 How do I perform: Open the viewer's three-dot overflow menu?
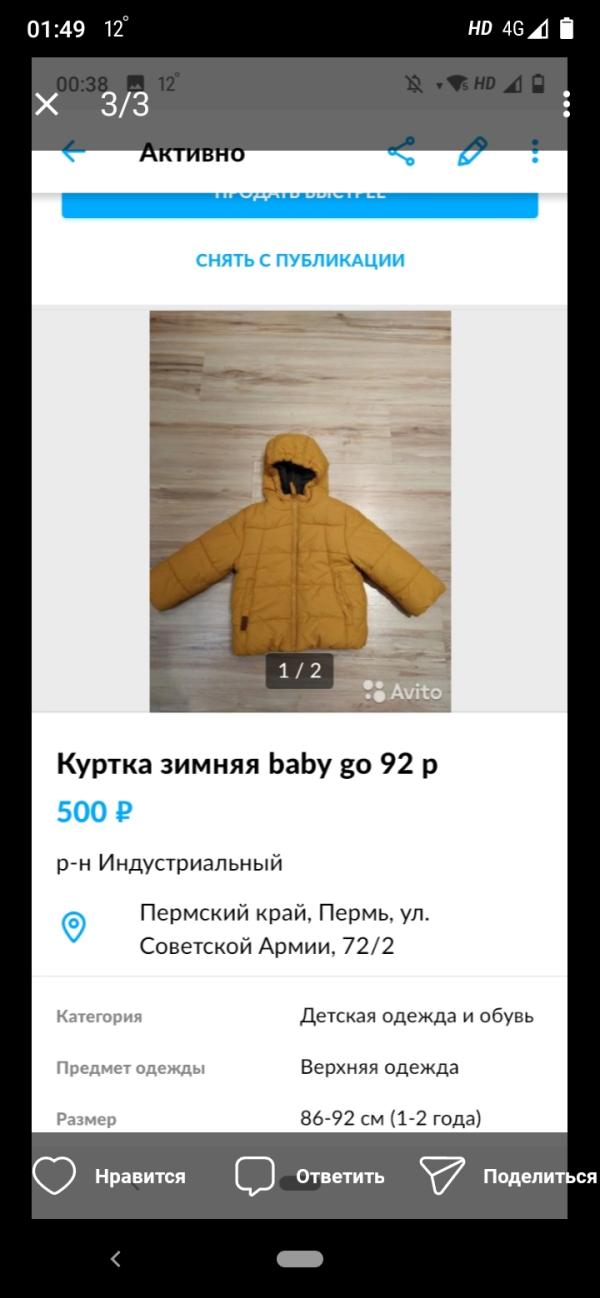tap(566, 104)
